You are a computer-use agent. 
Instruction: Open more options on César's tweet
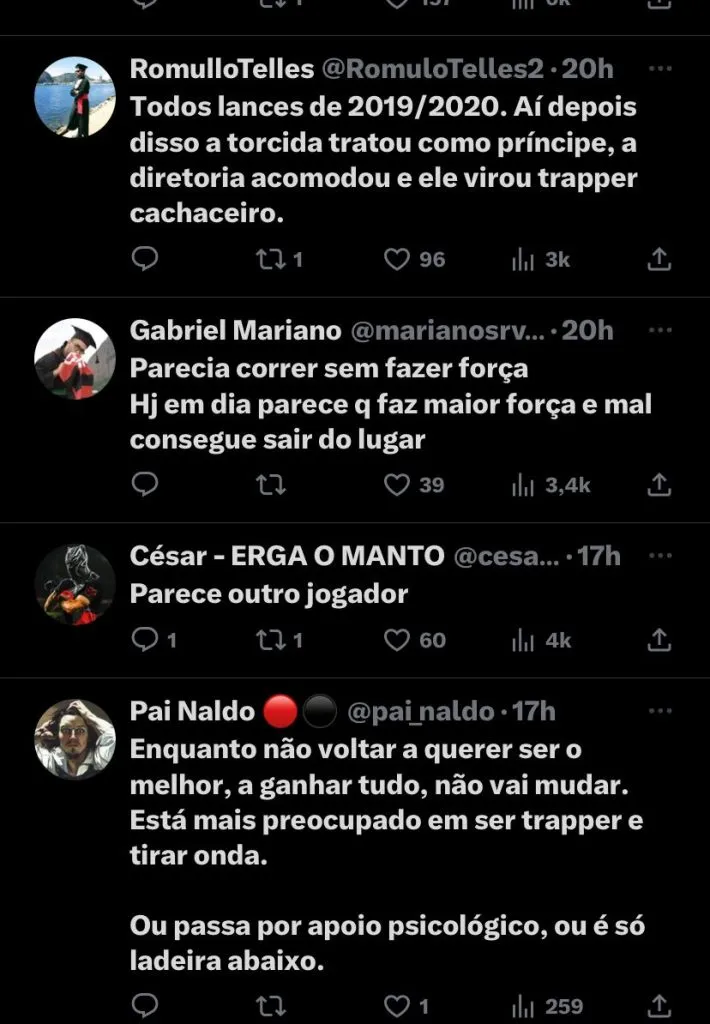tap(660, 556)
